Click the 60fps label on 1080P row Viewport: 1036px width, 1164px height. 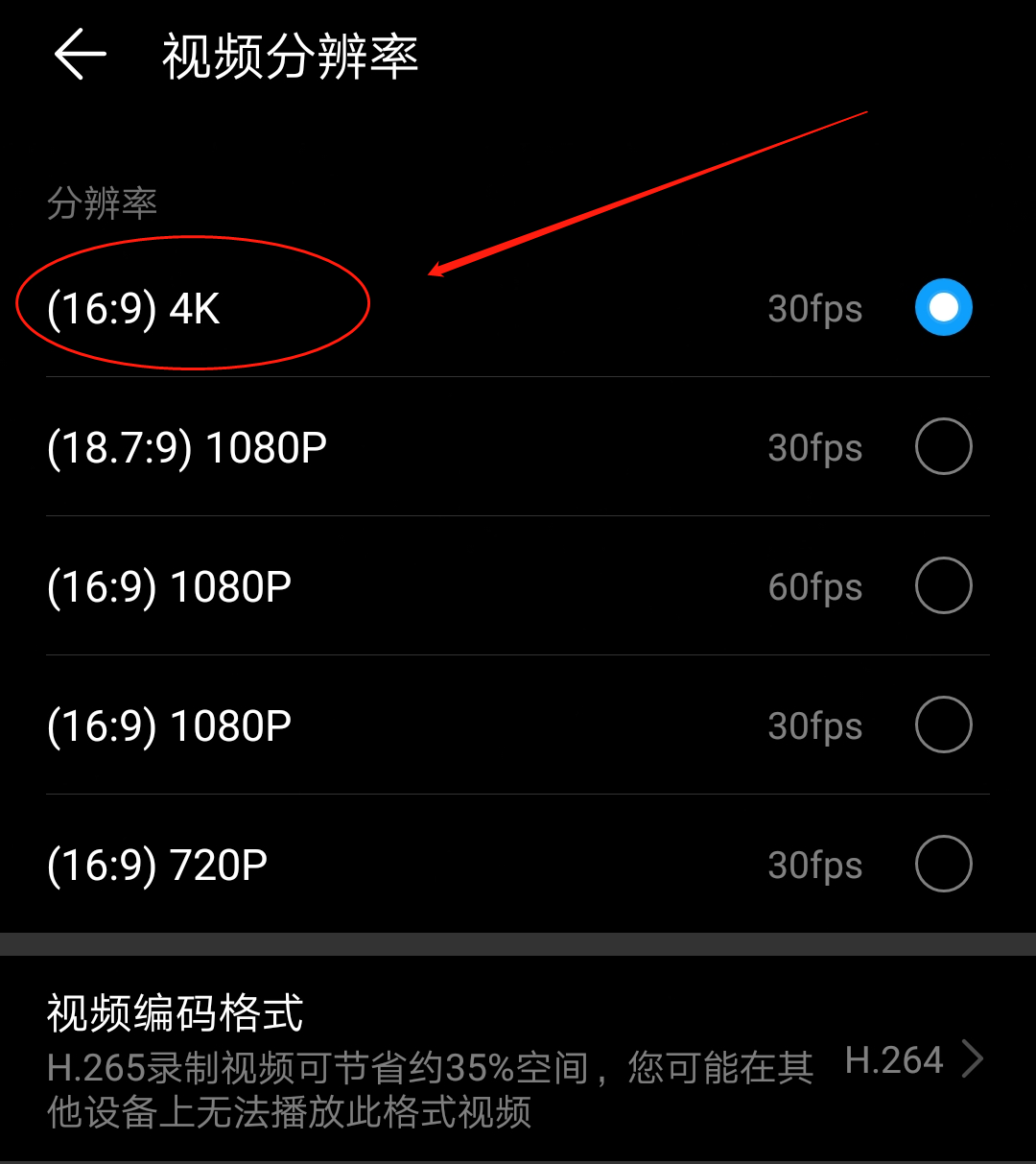[815, 585]
